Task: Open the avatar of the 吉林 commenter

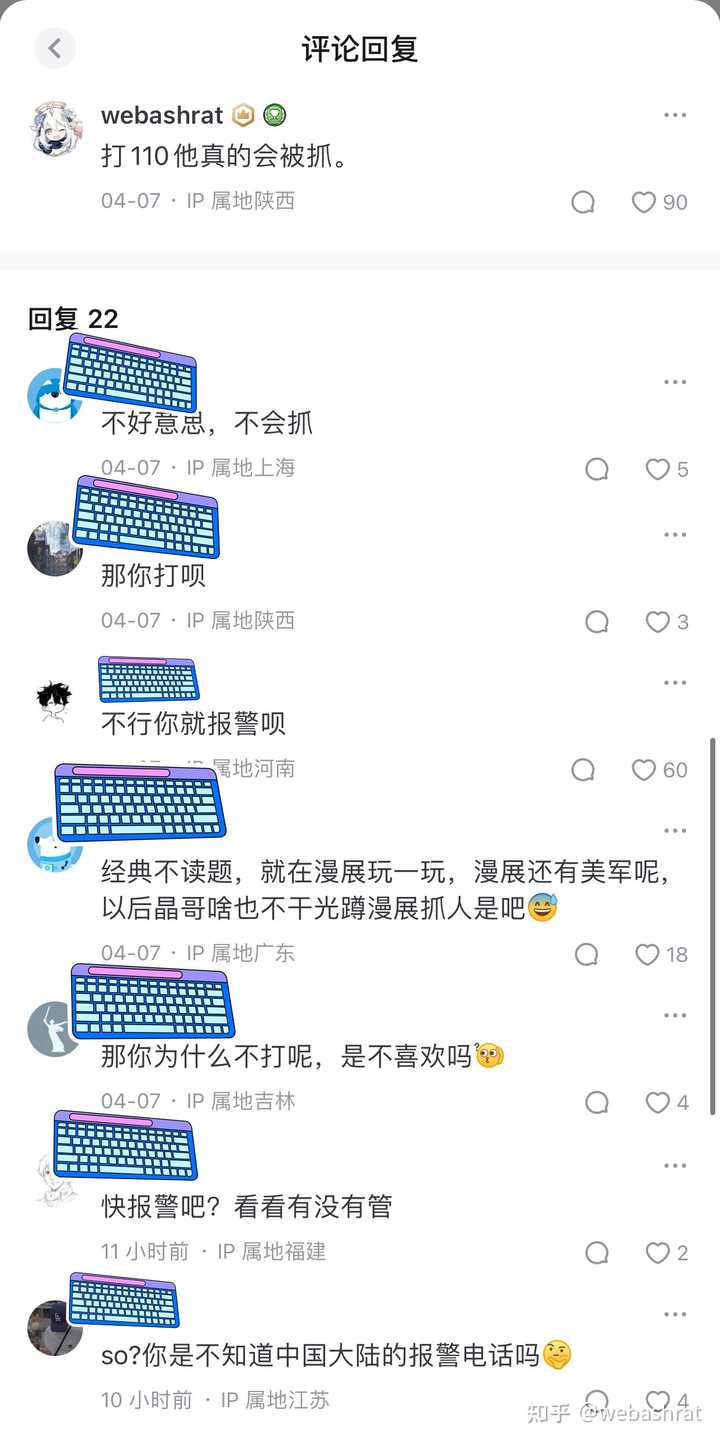Action: pyautogui.click(x=54, y=1030)
